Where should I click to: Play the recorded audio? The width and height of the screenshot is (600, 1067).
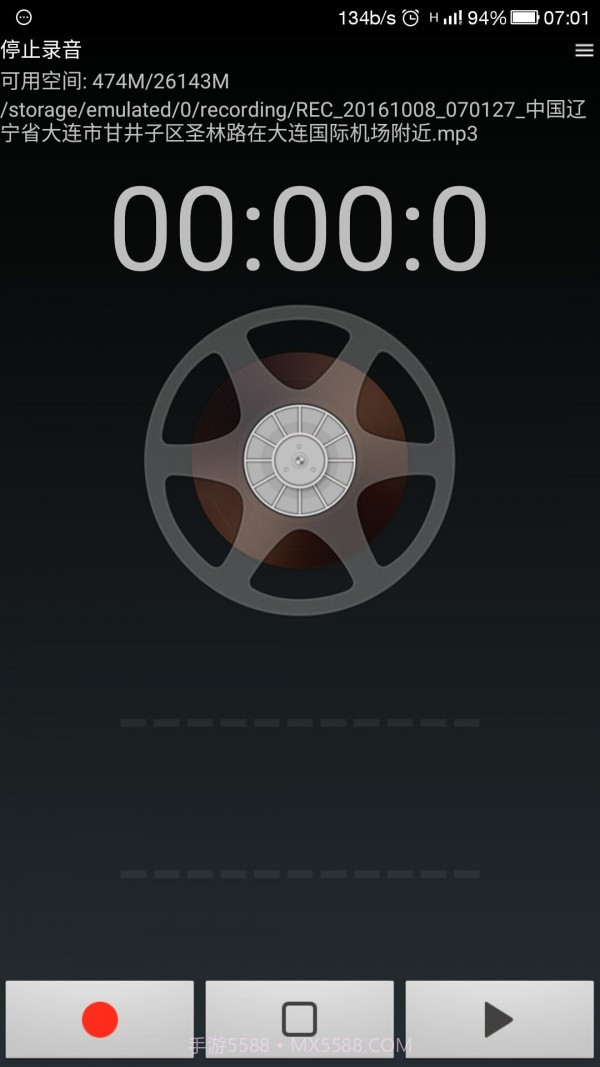point(498,1019)
